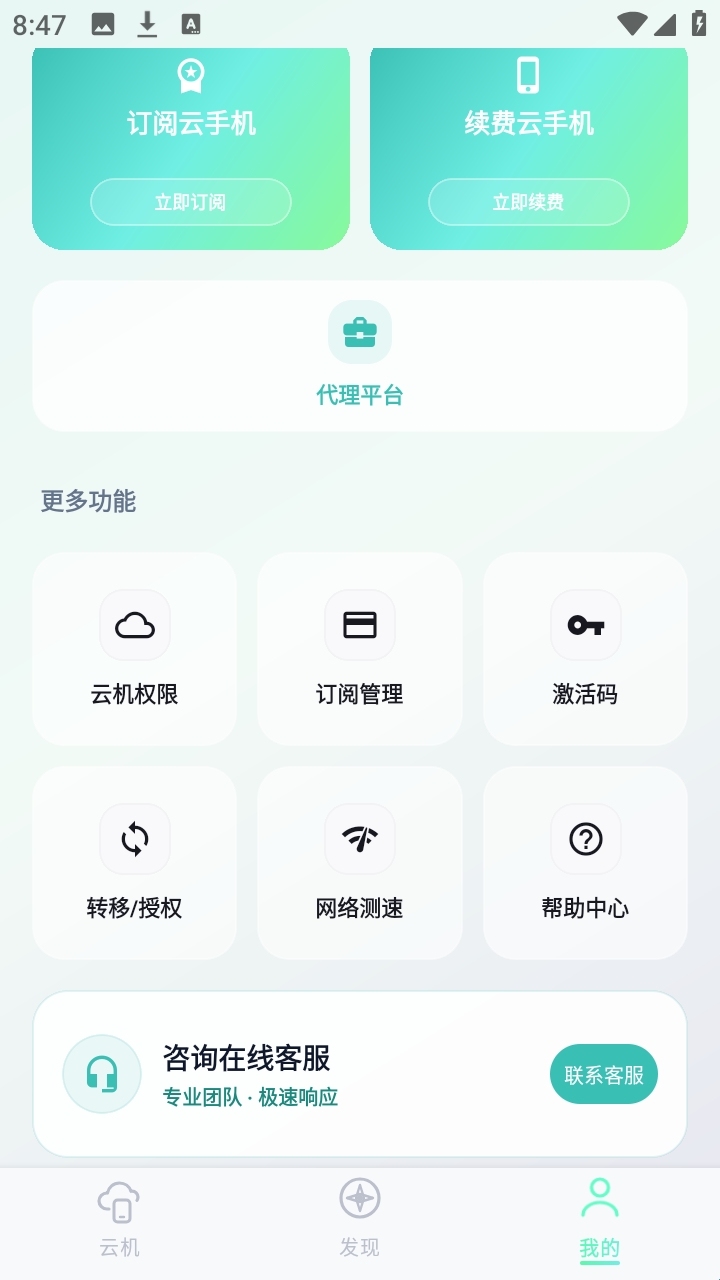The image size is (720, 1280).
Task: Switch to the 云机 tab
Action: click(120, 1218)
